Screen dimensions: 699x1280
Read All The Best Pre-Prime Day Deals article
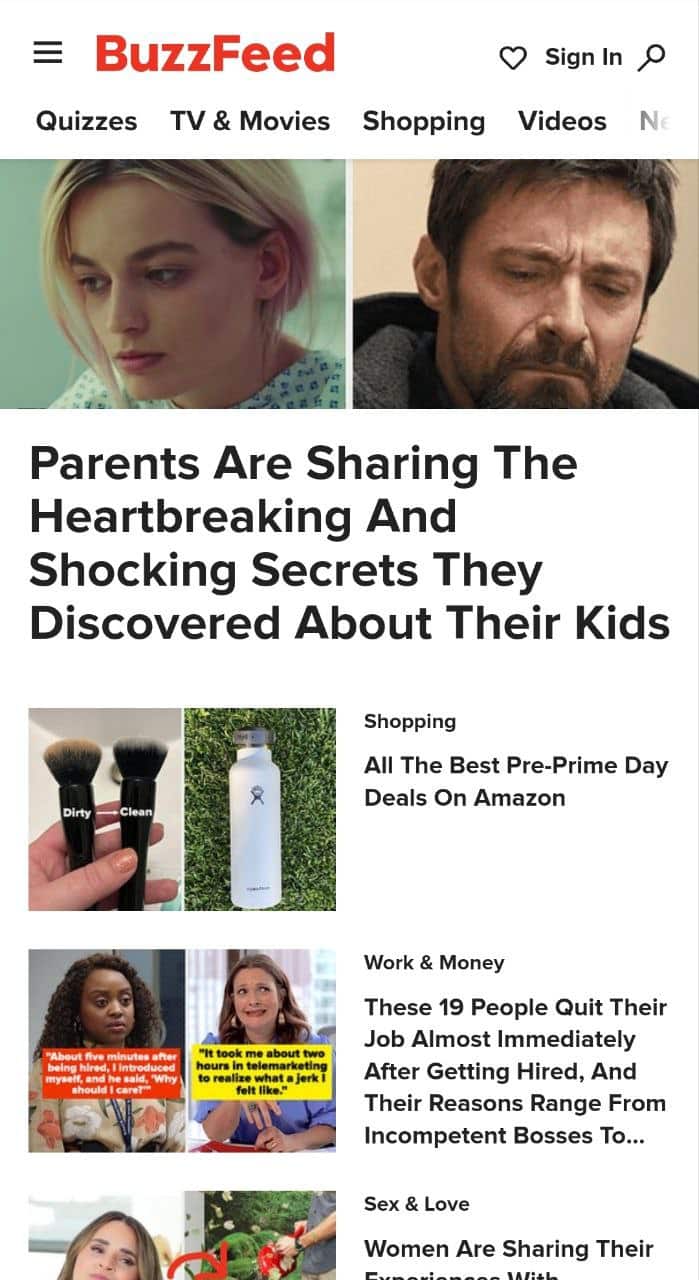click(x=516, y=781)
